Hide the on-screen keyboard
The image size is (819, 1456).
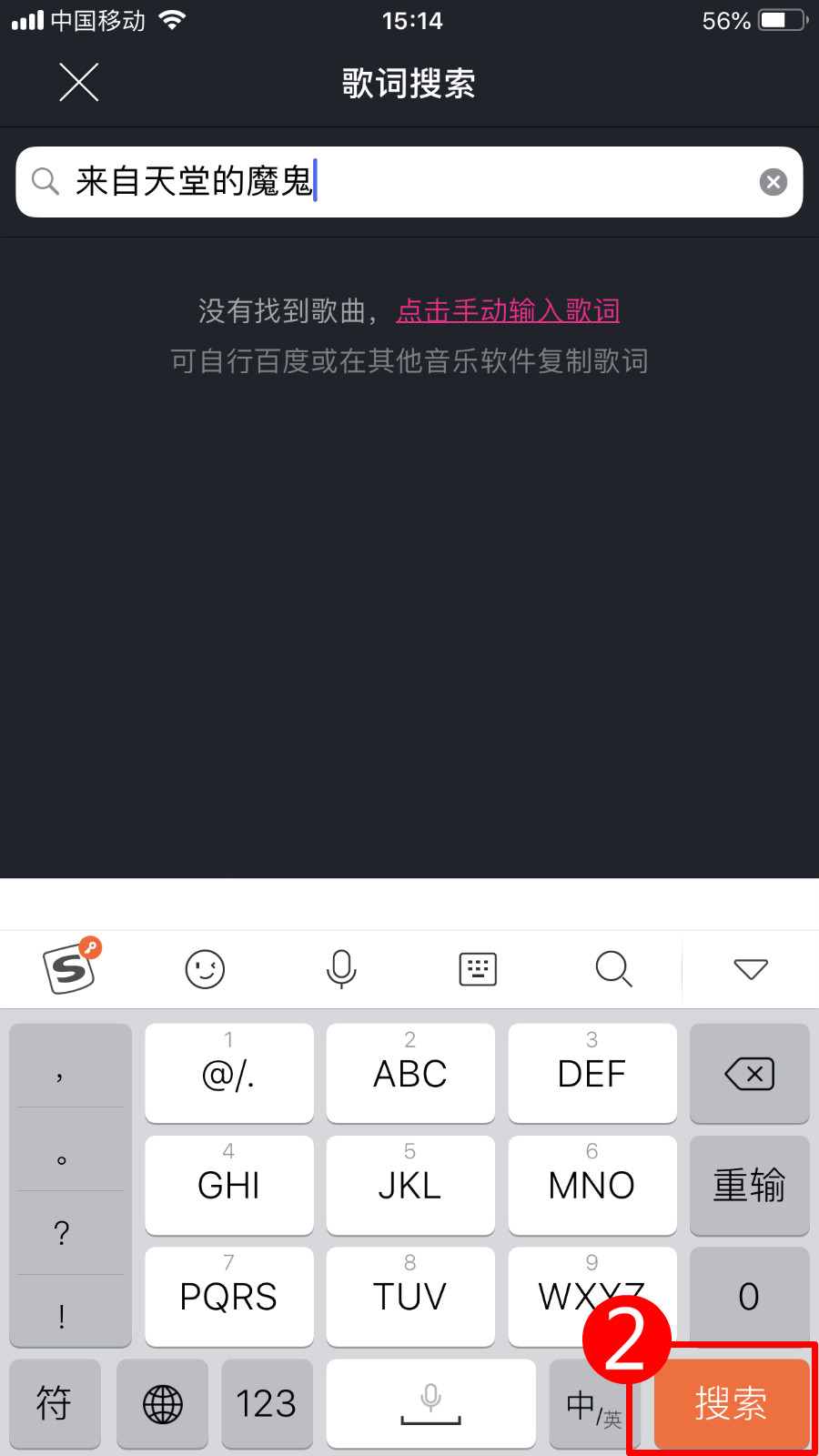[751, 969]
